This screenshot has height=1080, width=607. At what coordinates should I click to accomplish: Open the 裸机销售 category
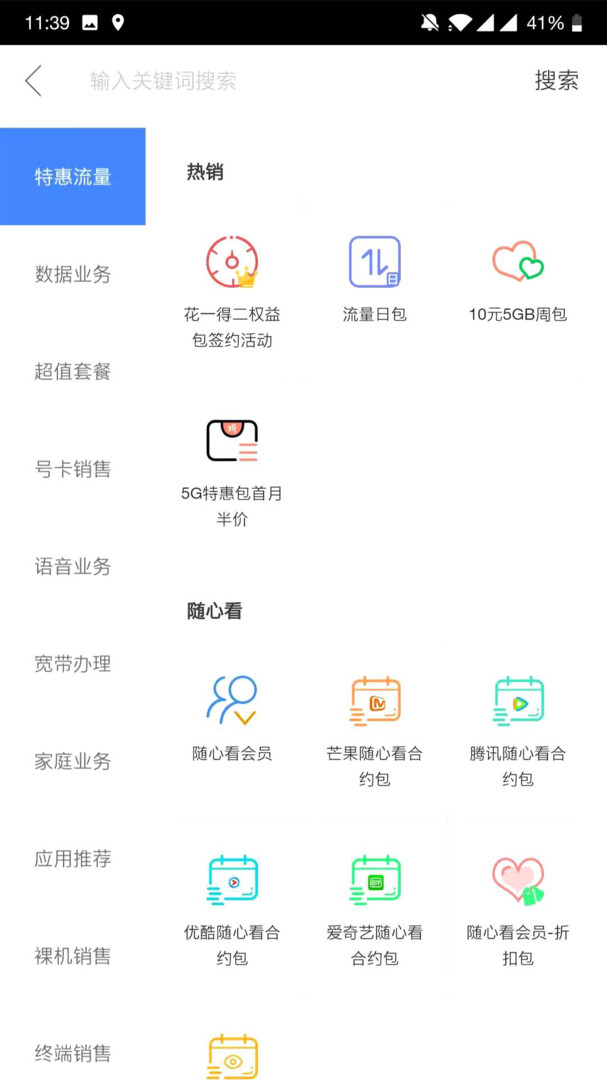[73, 956]
